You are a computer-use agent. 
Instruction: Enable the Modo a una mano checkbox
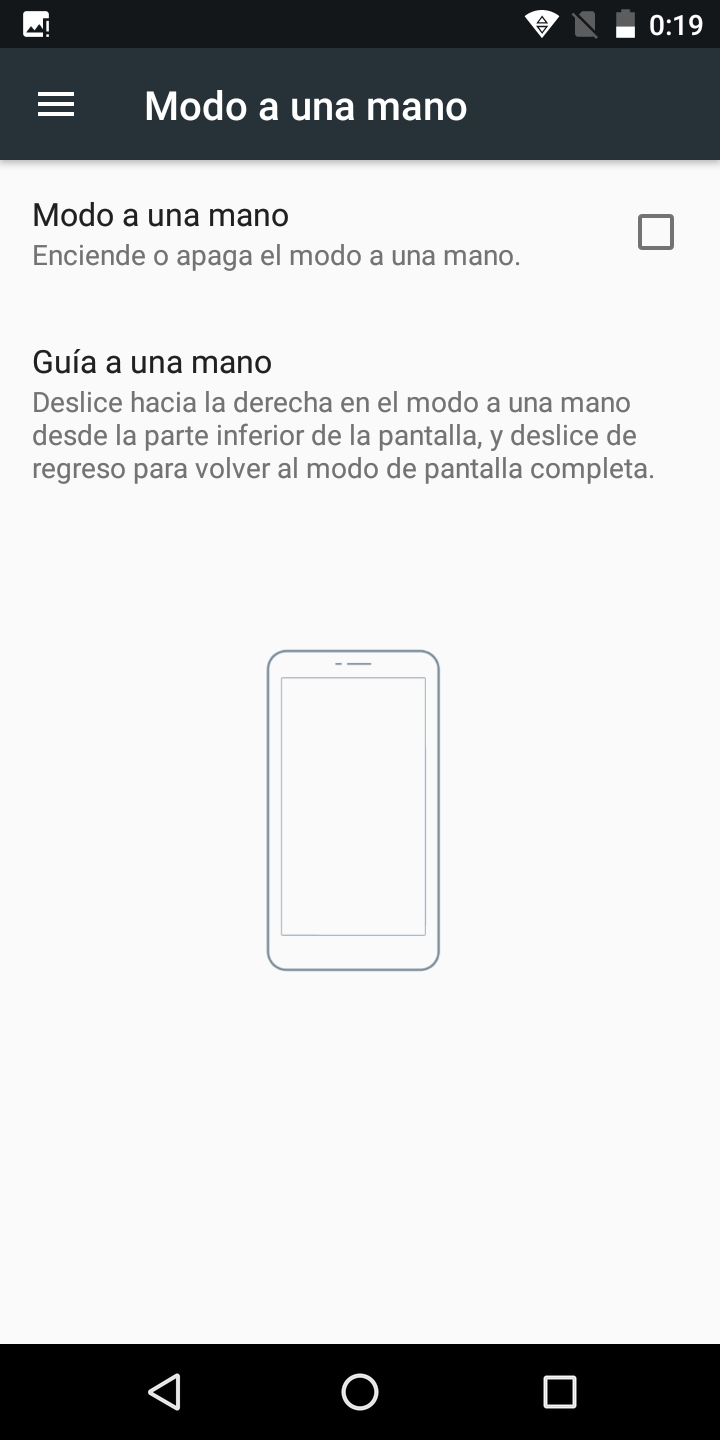656,232
